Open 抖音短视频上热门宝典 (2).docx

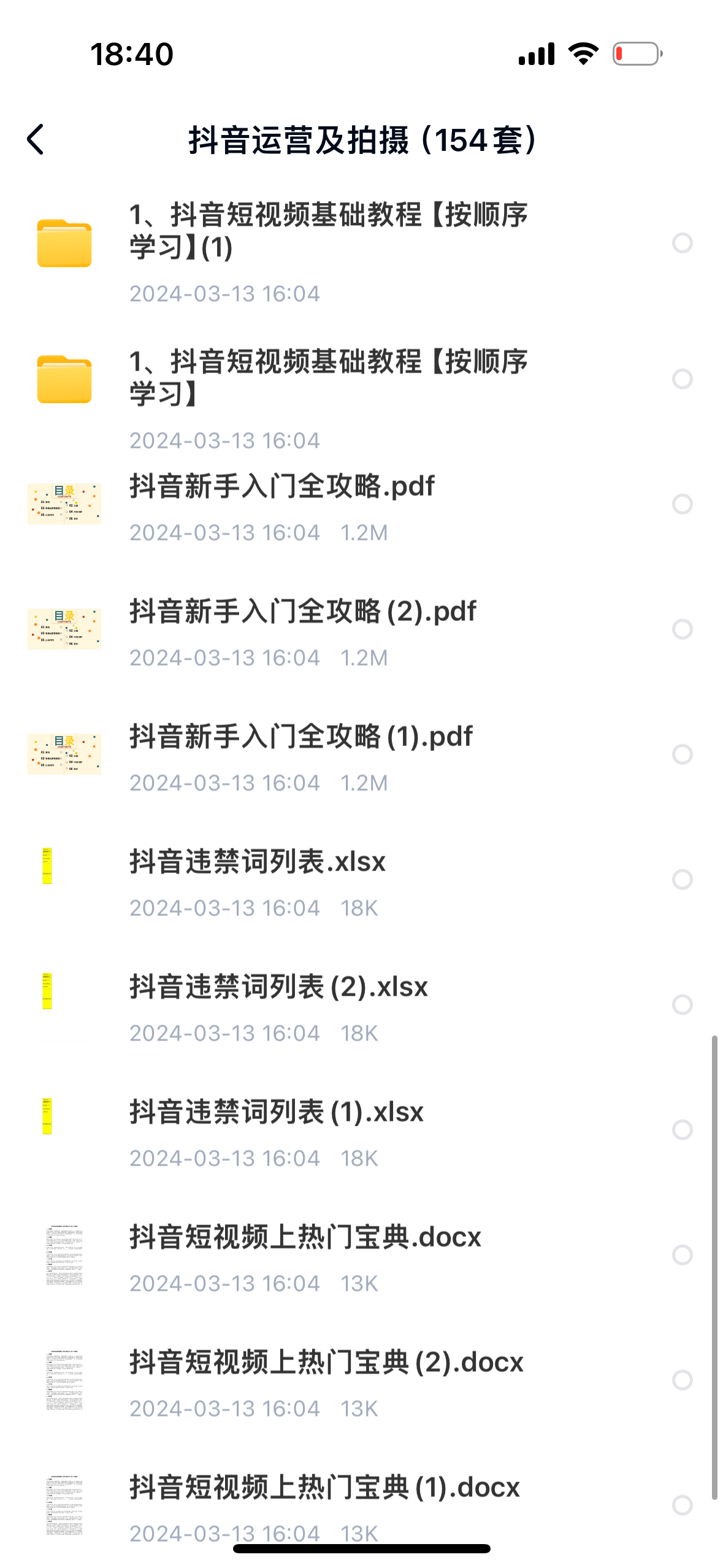[x=326, y=1363]
